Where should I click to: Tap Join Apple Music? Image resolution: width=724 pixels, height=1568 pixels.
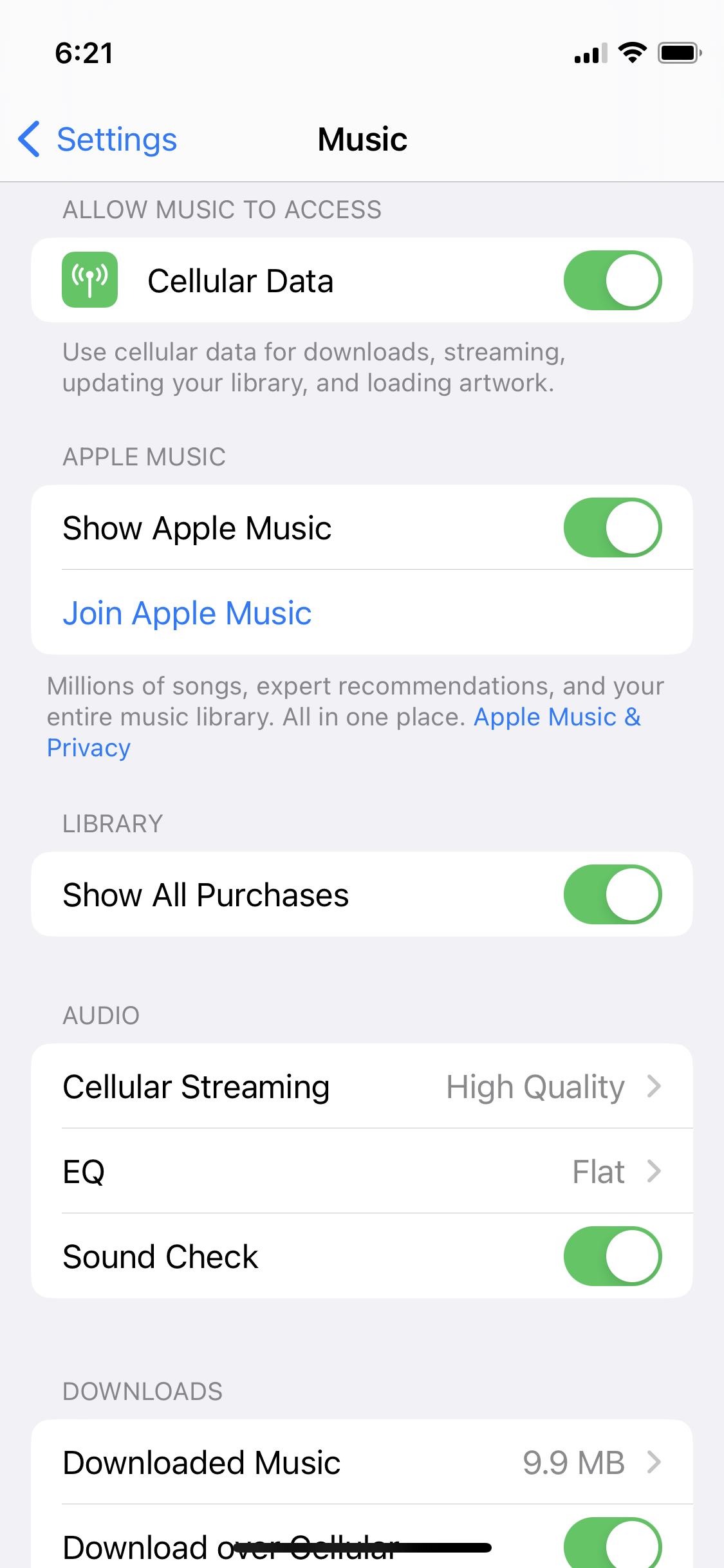(x=187, y=613)
